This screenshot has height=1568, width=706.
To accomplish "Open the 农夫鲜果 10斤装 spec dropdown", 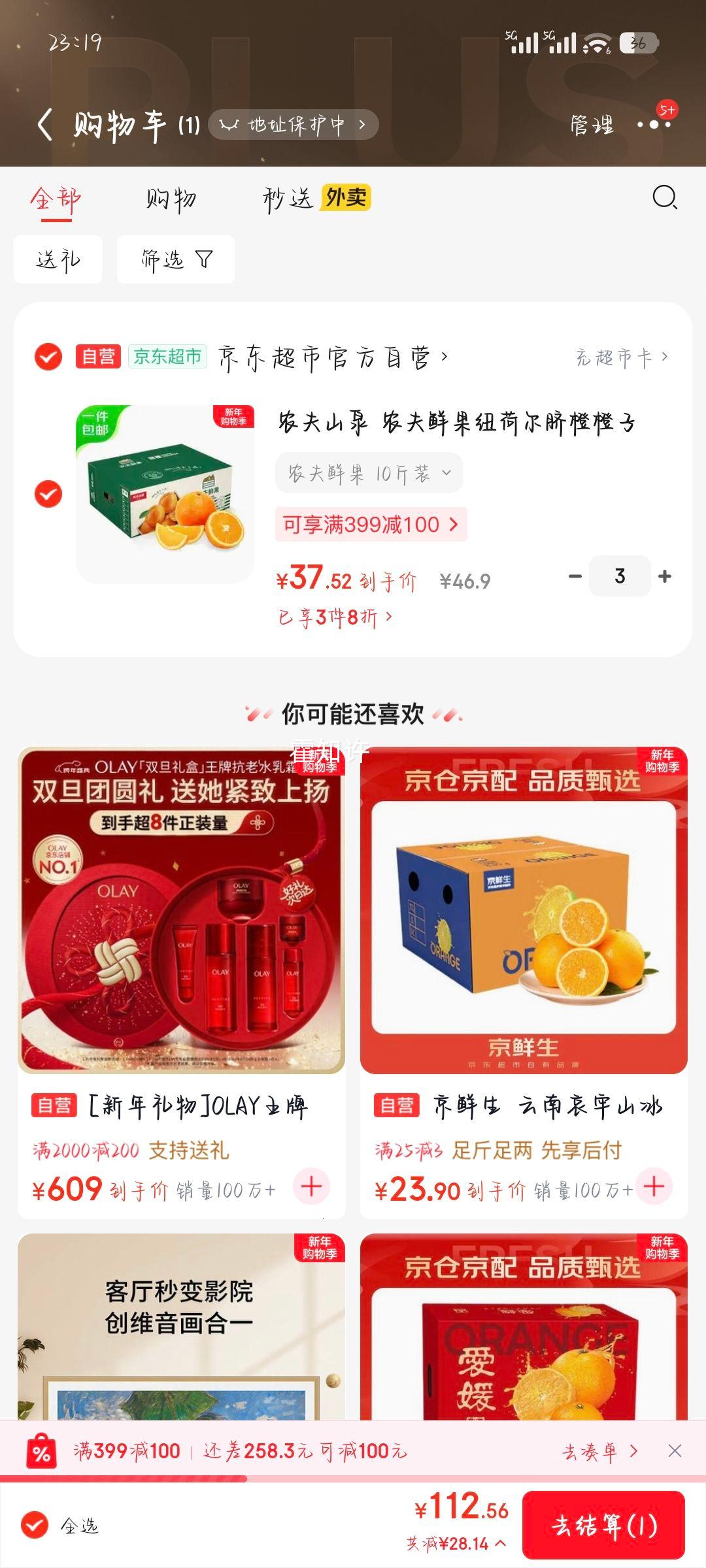I will (369, 472).
